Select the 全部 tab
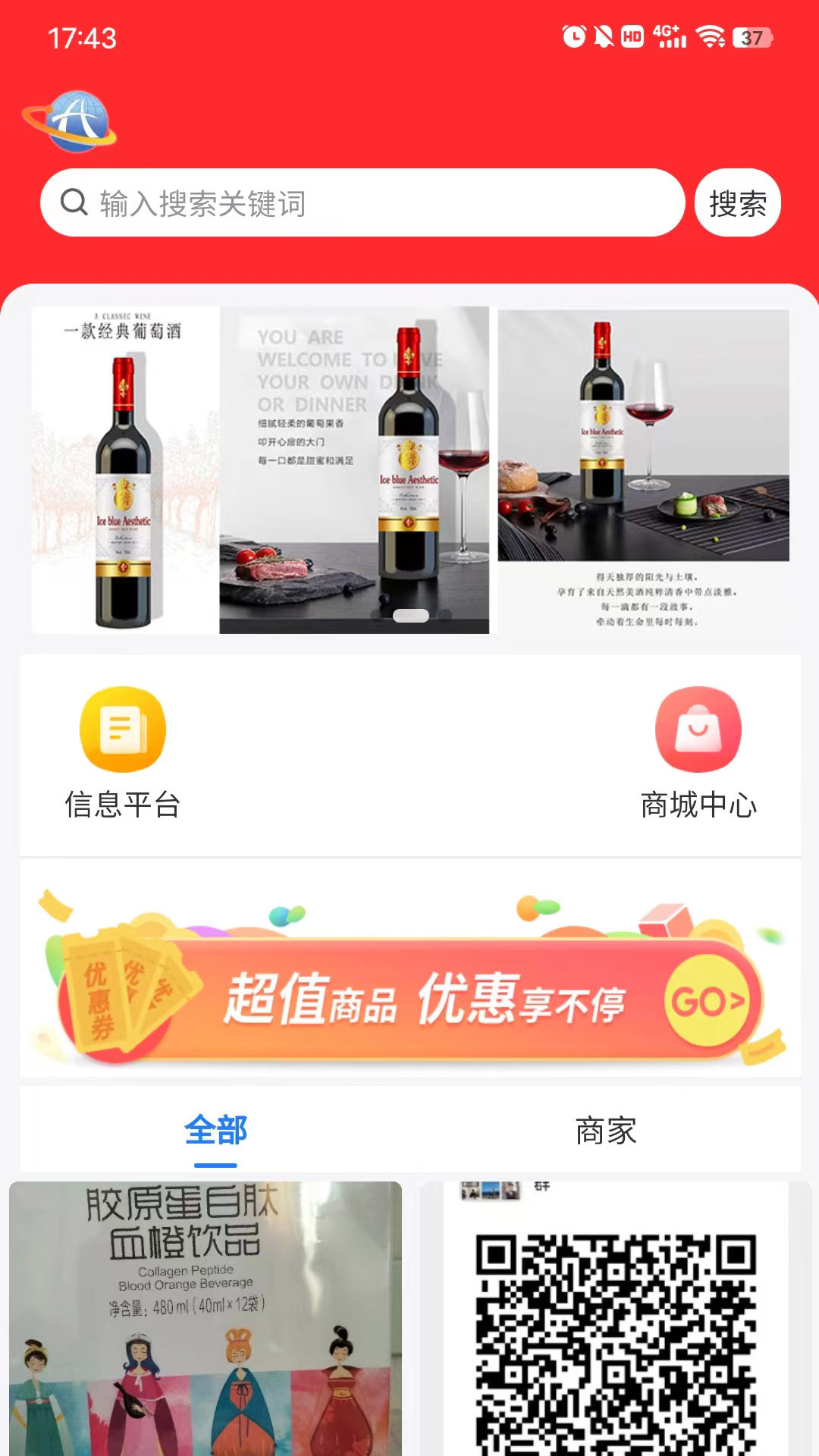This screenshot has height=1456, width=819. coord(215,1131)
